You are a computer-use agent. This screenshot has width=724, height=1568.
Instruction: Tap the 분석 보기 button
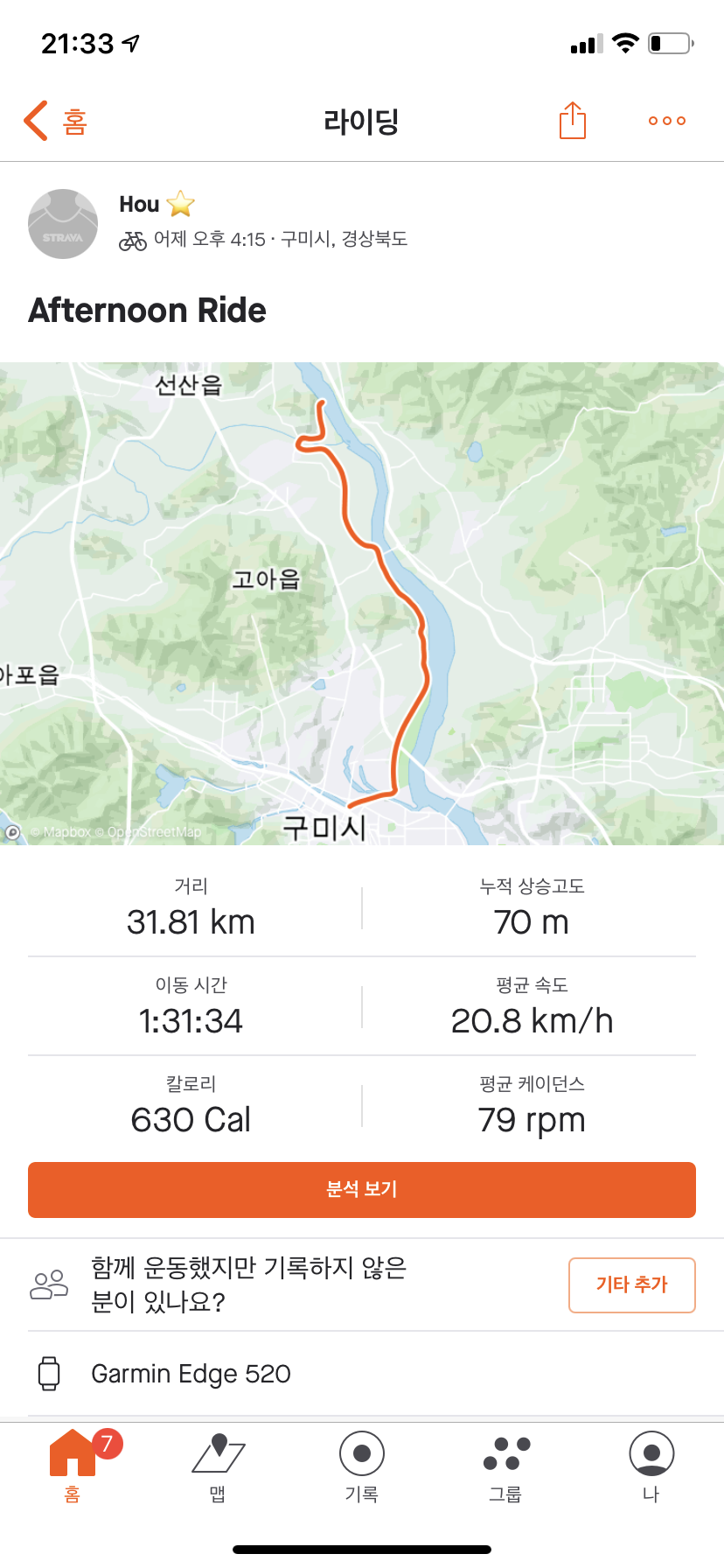point(362,1190)
